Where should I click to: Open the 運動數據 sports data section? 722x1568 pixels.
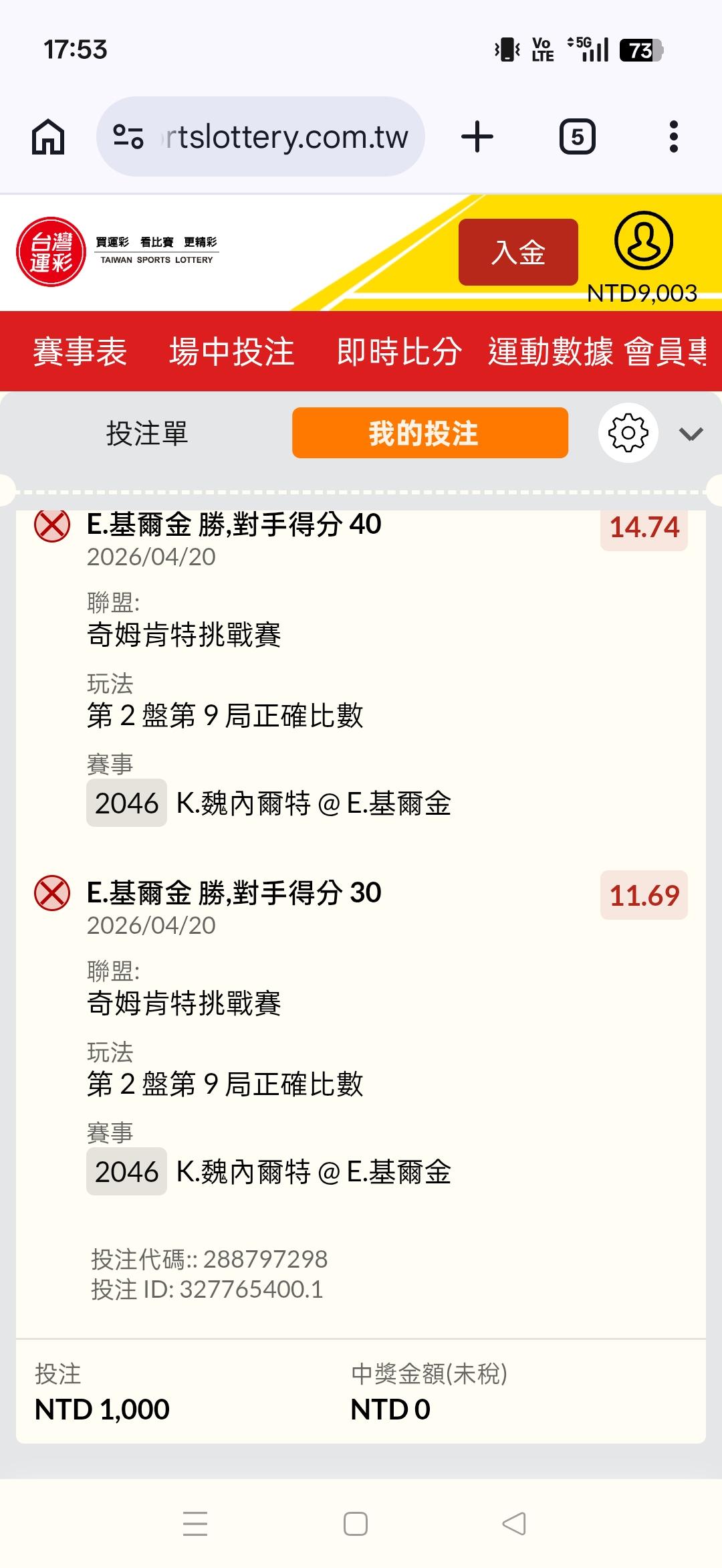[x=550, y=352]
